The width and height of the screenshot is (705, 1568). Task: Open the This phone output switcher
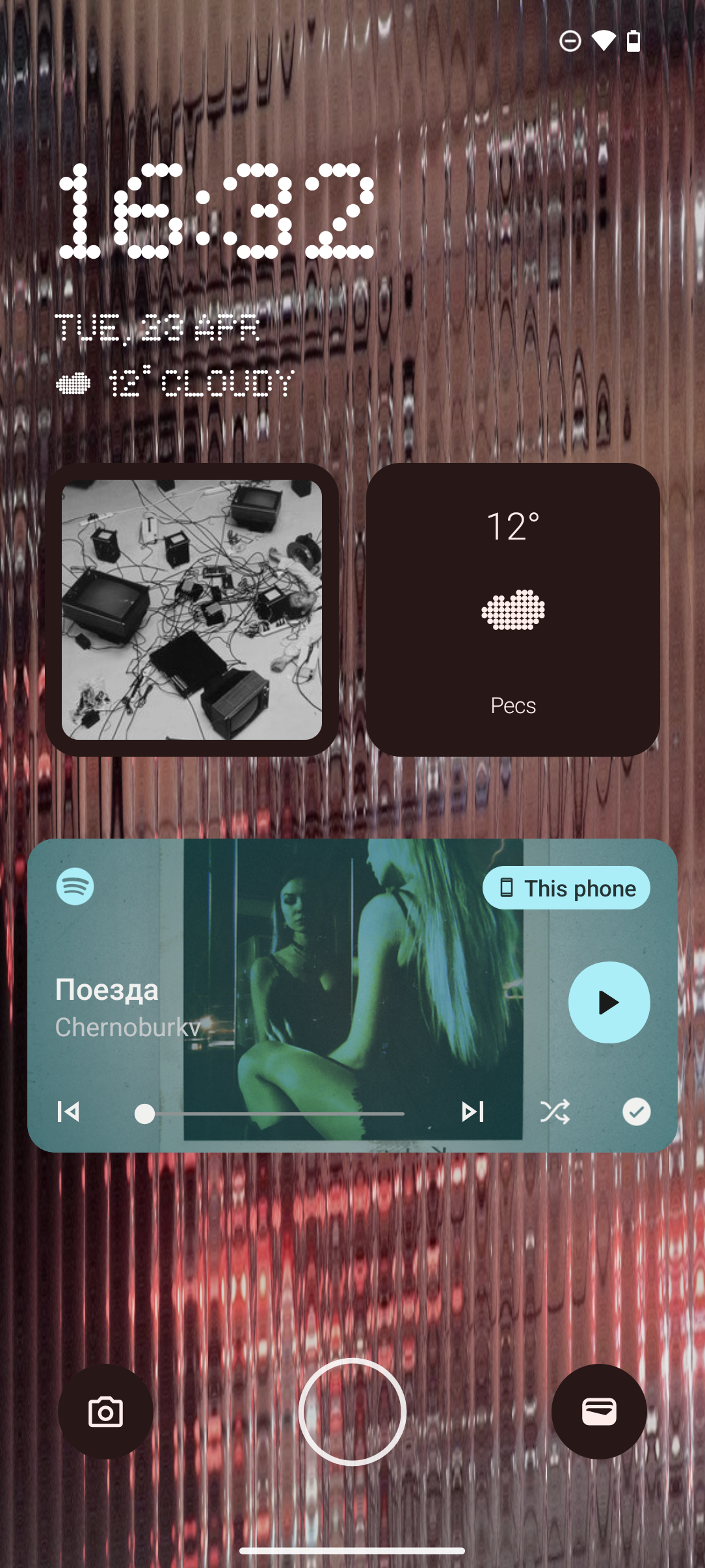tap(566, 888)
